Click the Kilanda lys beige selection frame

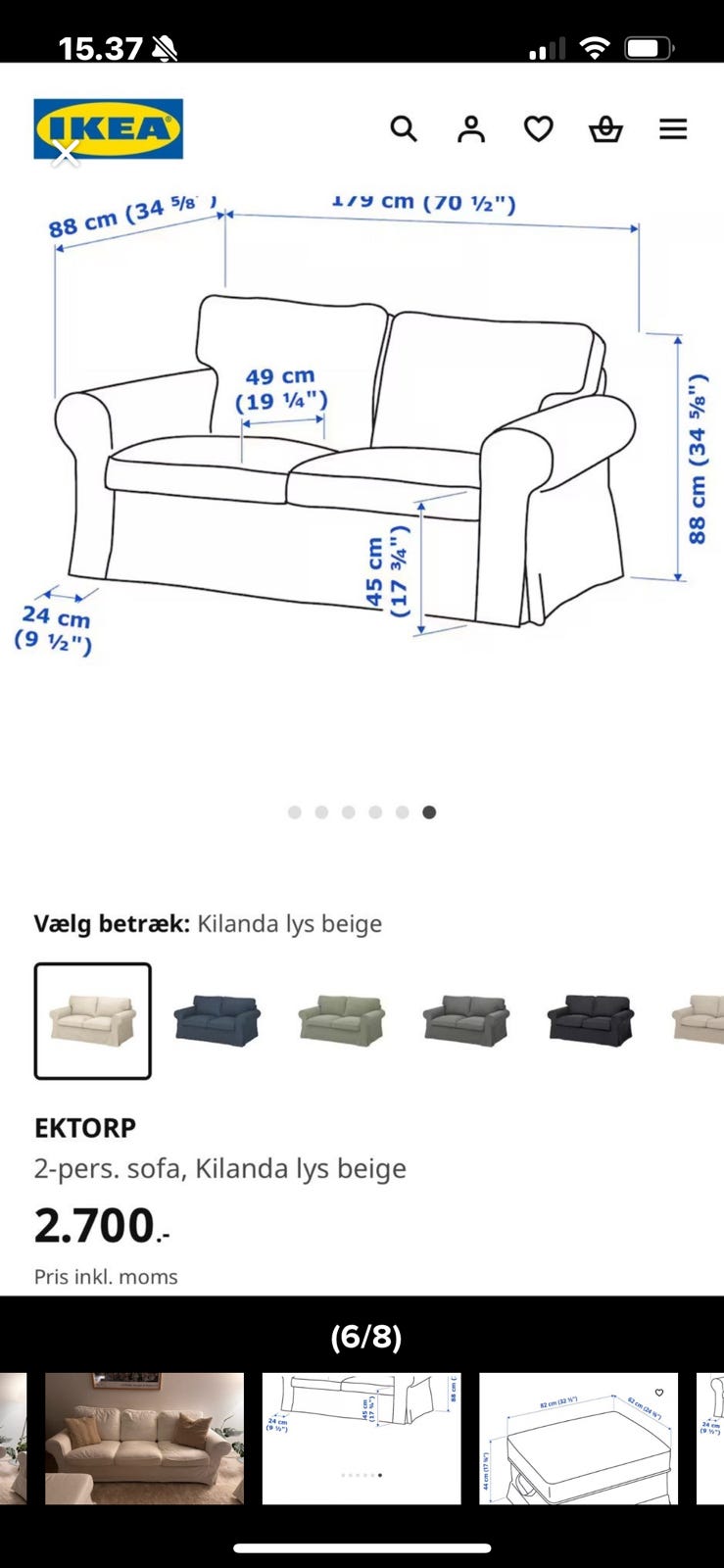pos(92,1020)
